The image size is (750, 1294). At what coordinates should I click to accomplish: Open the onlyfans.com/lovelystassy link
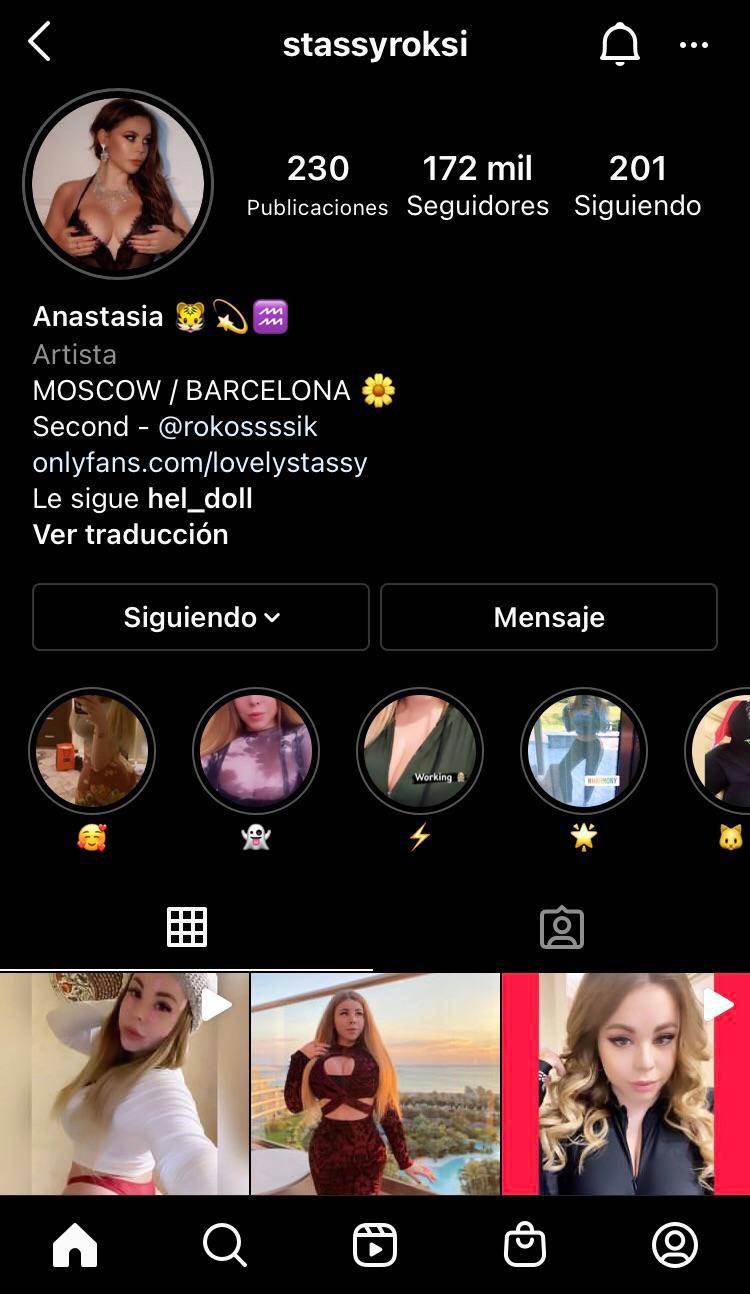click(x=200, y=463)
